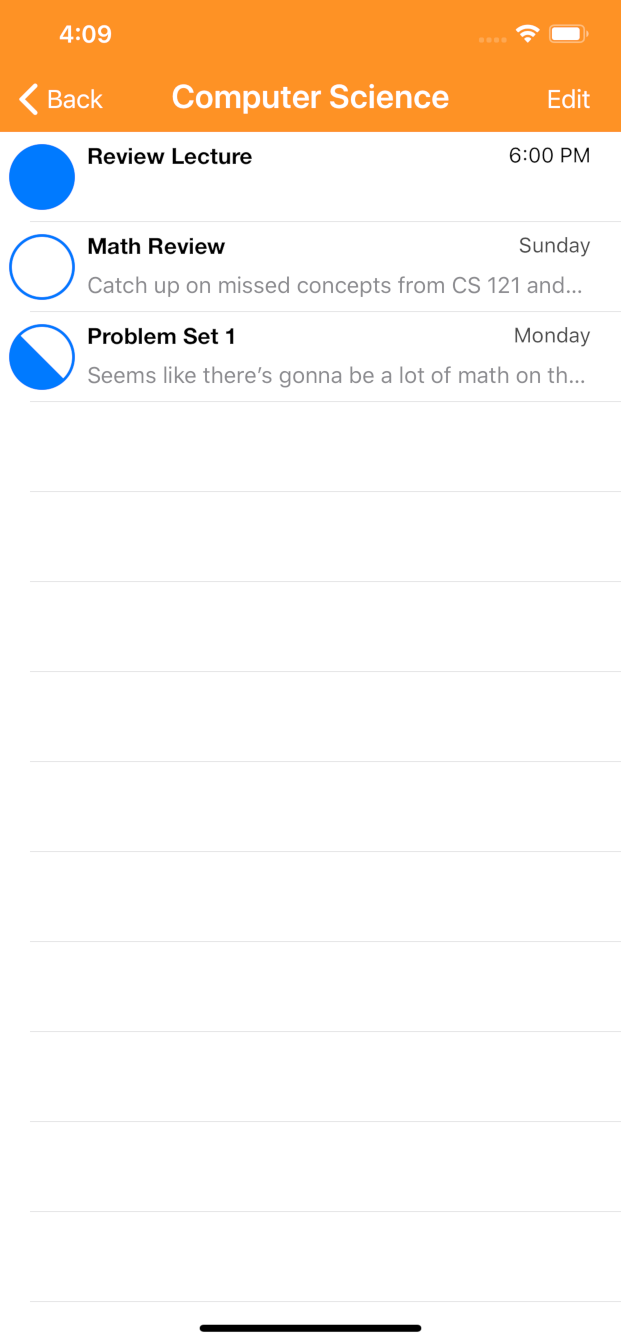Open the Math Review task
Viewport: 621px width, 1344px height.
pos(310,267)
